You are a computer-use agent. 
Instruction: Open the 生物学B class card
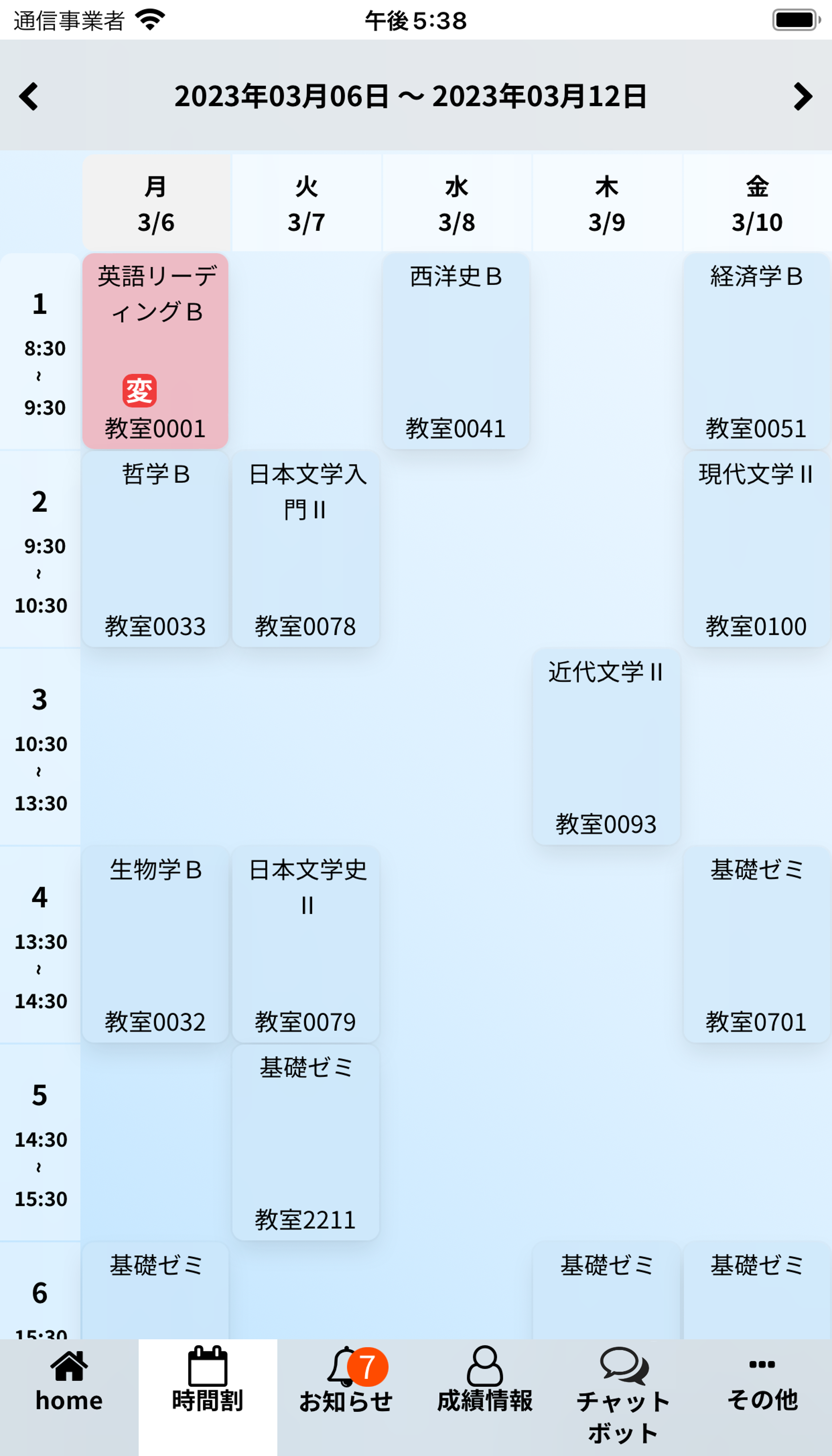pyautogui.click(x=155, y=944)
